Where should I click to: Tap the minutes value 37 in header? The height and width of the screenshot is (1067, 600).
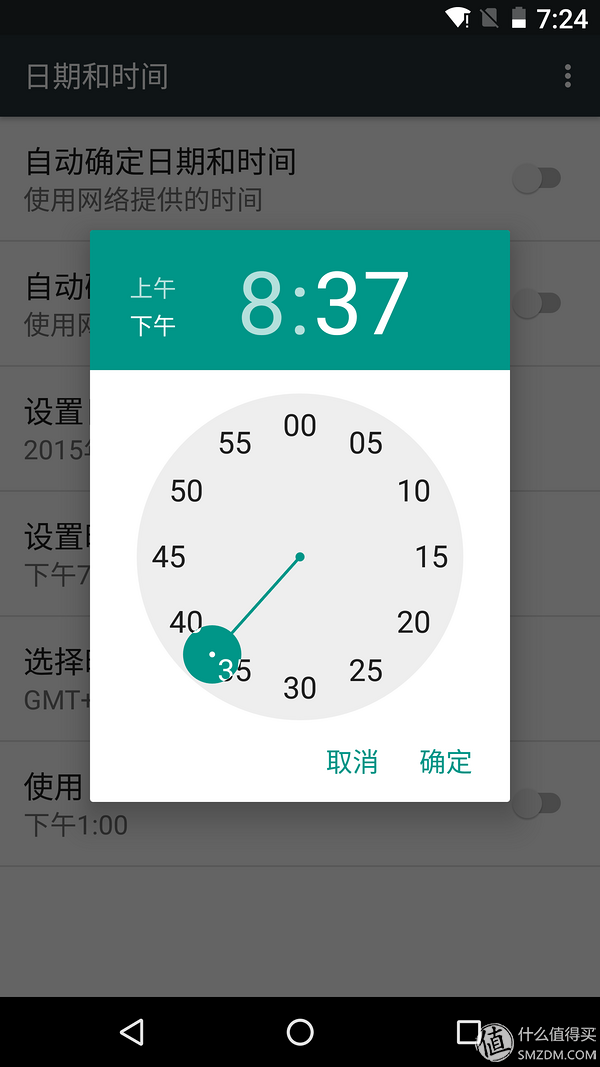[362, 303]
